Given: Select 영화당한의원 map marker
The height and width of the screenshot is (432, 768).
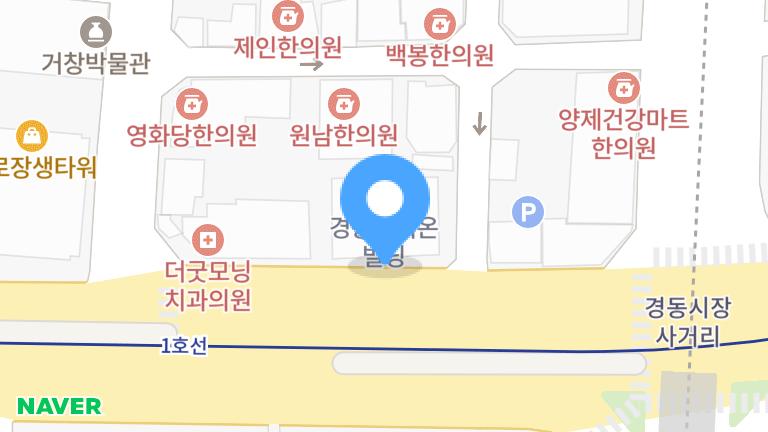Looking at the screenshot, I should click(x=191, y=102).
